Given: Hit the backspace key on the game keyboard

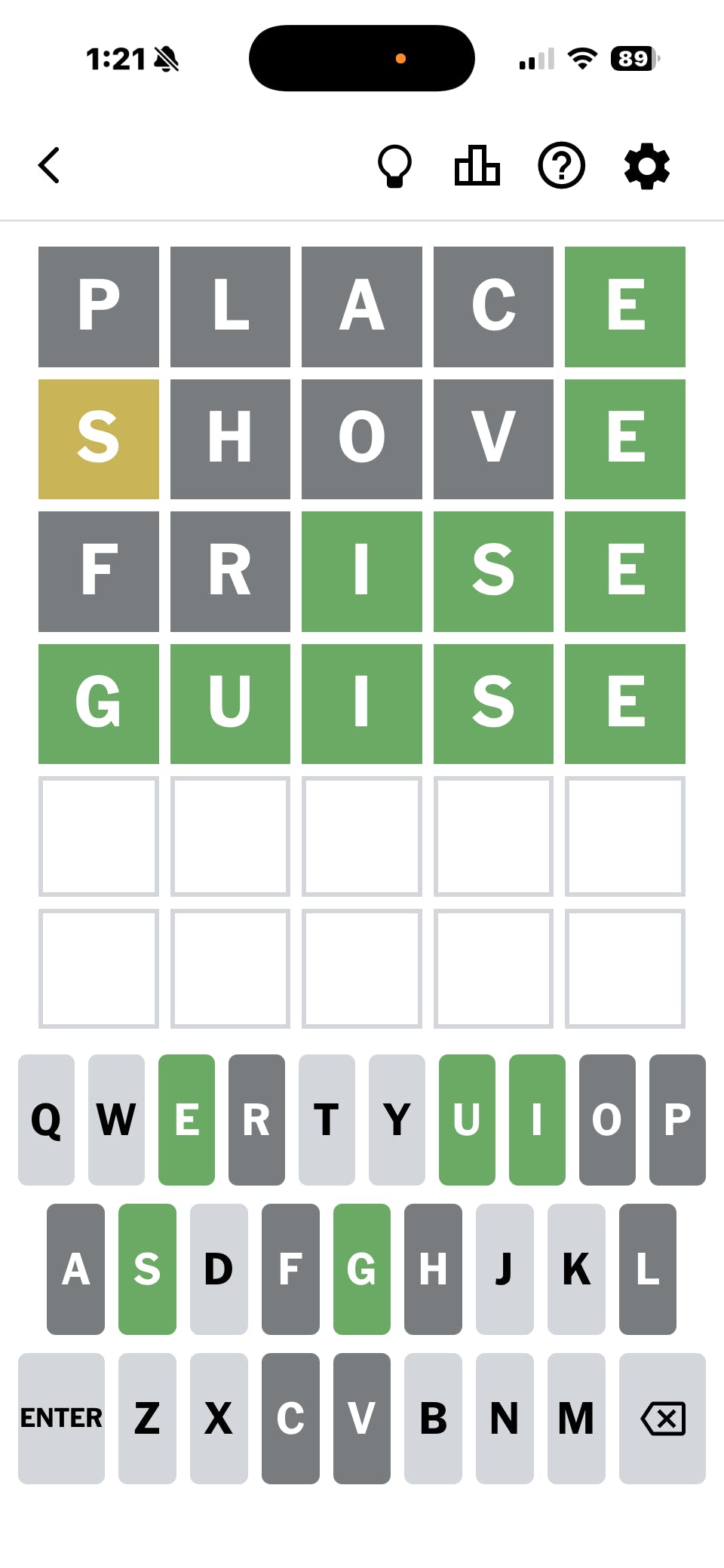Looking at the screenshot, I should click(x=662, y=1418).
